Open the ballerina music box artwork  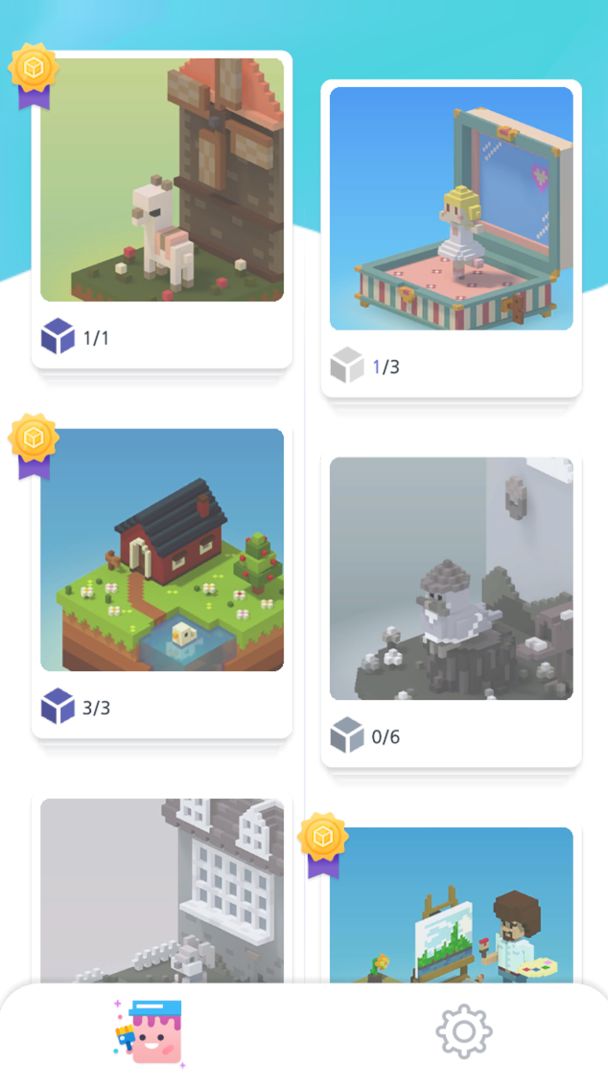451,209
